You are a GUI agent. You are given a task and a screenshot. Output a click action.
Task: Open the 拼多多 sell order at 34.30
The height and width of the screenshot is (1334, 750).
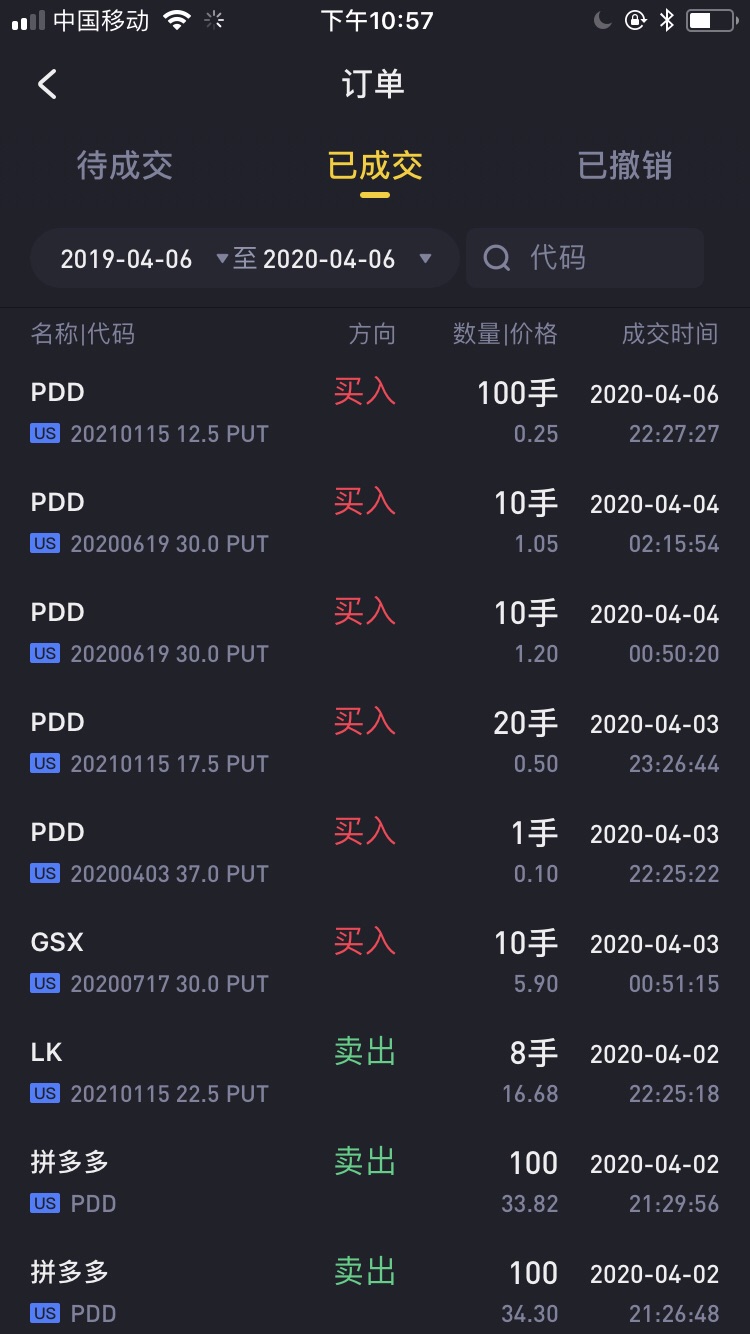(375, 1289)
